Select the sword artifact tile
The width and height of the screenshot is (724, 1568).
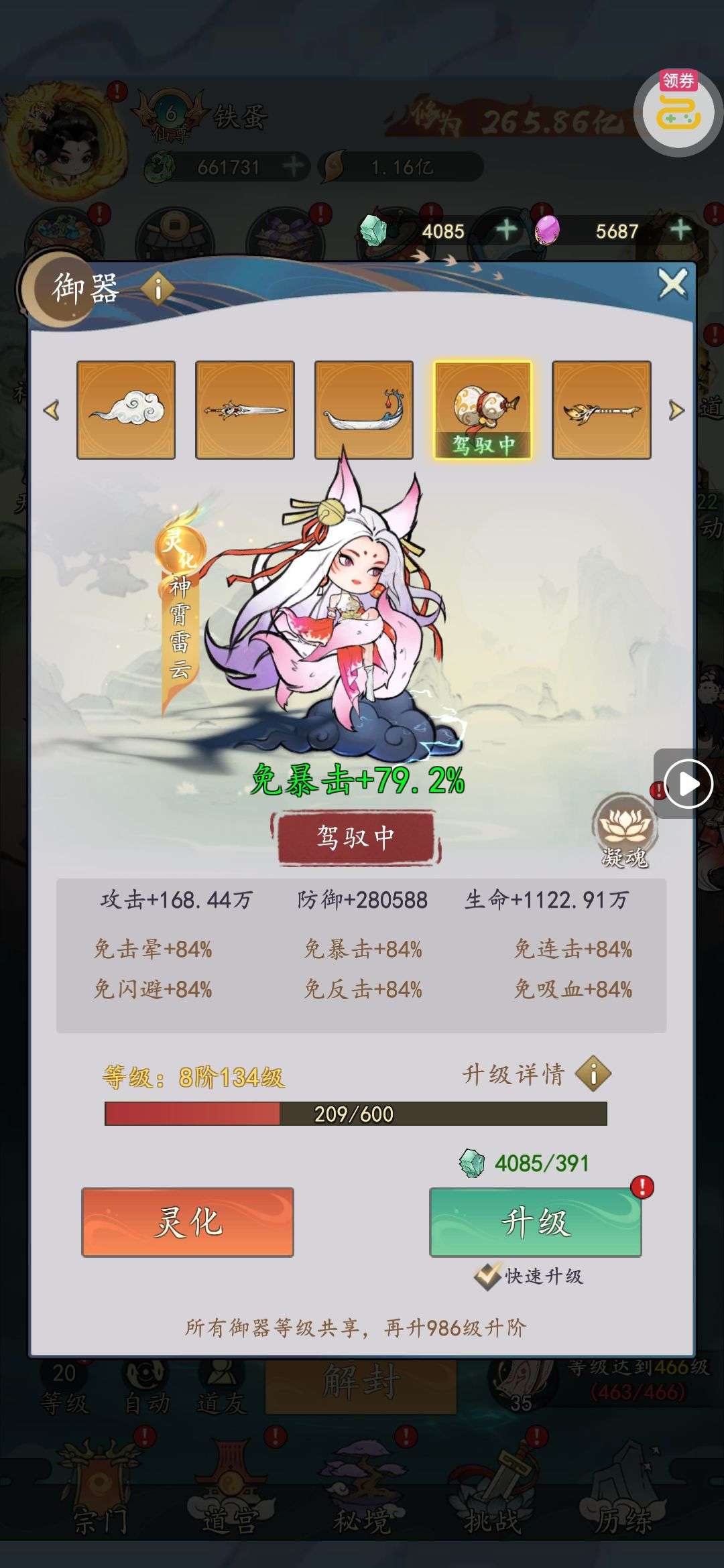pos(245,409)
